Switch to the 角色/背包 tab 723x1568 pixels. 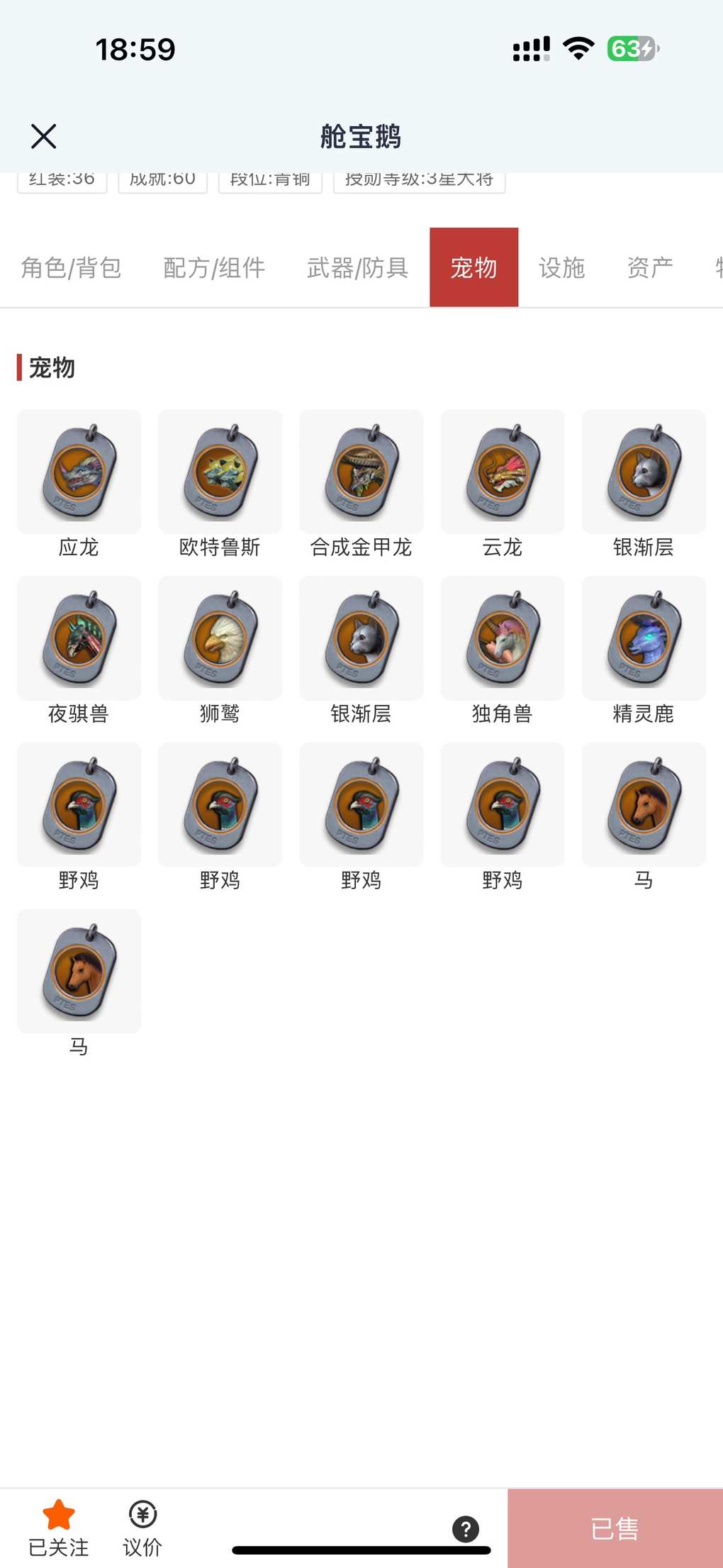click(x=71, y=268)
